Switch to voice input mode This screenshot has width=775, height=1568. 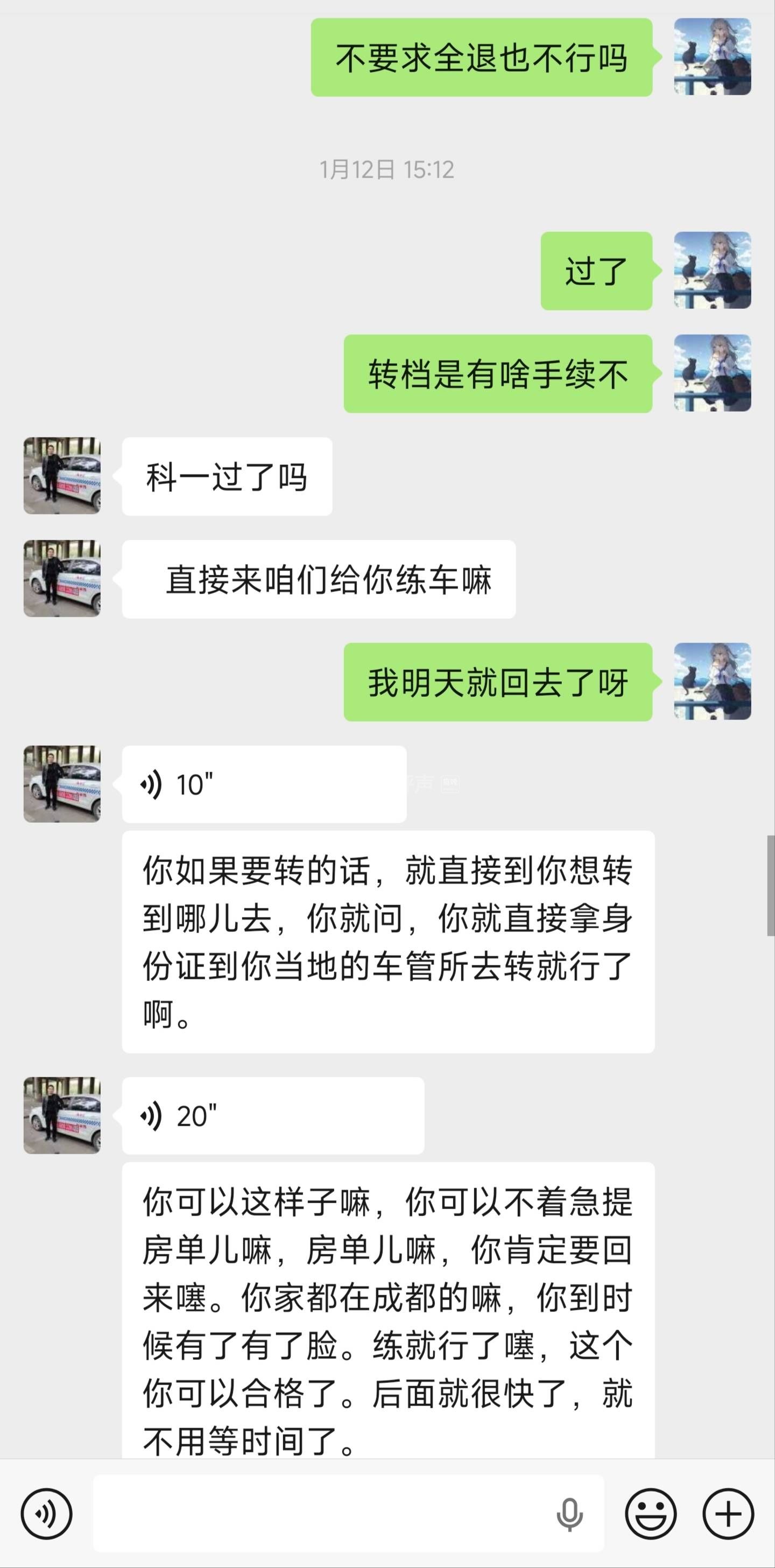click(46, 1514)
